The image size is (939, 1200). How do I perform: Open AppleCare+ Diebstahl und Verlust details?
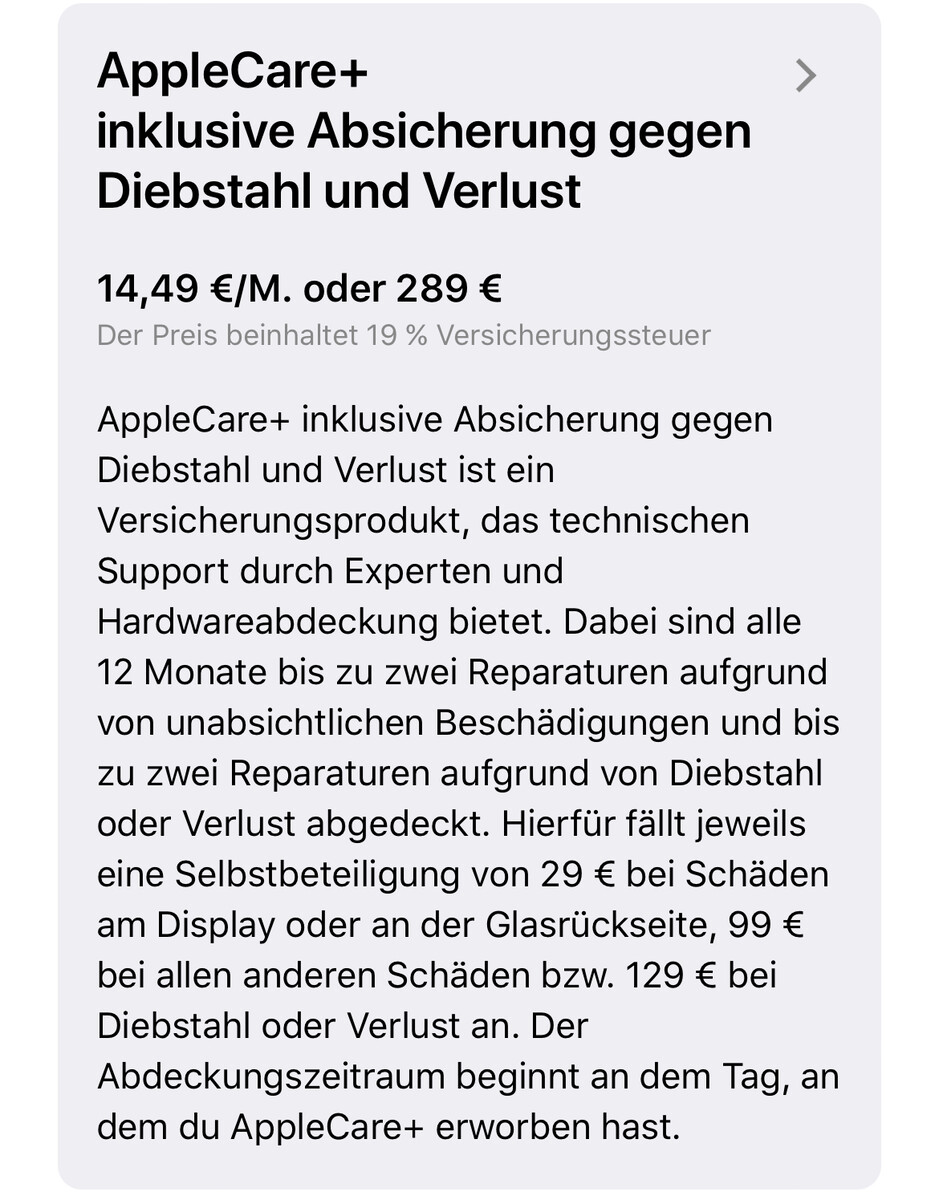pyautogui.click(x=805, y=76)
